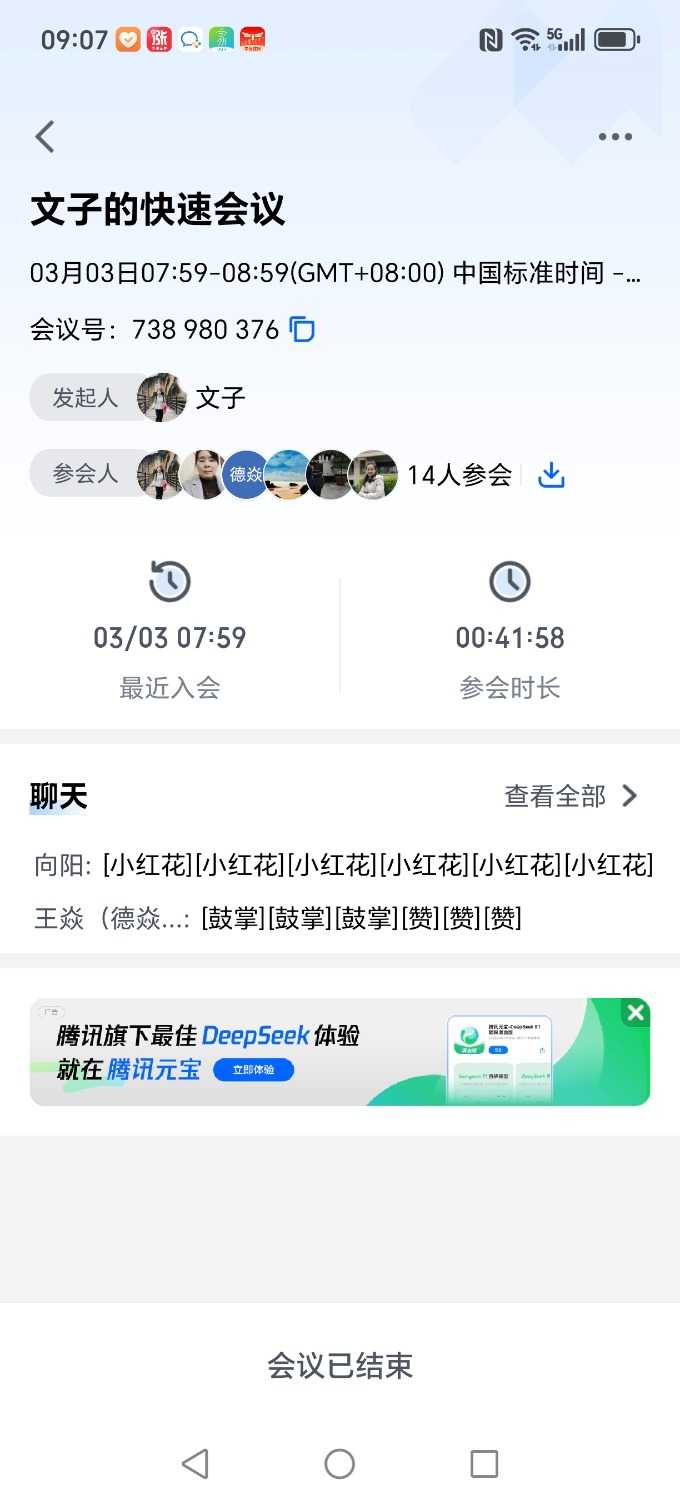Dismiss the 腾讯元宝 ad banner
This screenshot has height=1500, width=680.
click(x=635, y=1014)
